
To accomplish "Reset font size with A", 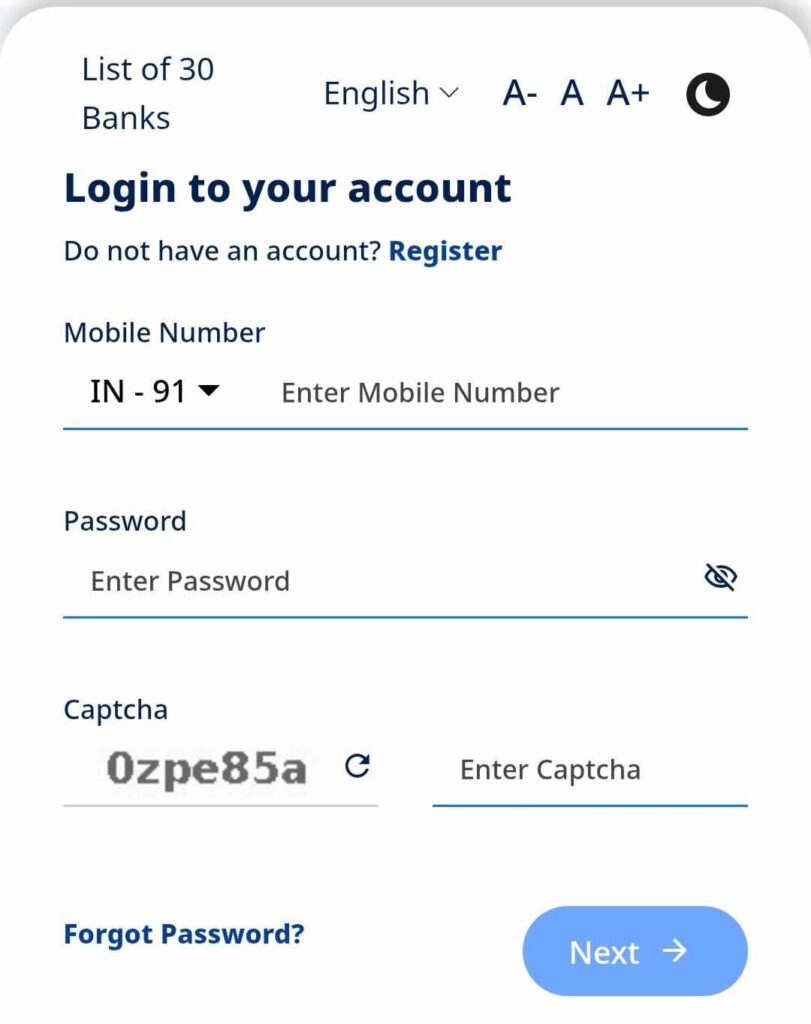I will coord(571,94).
